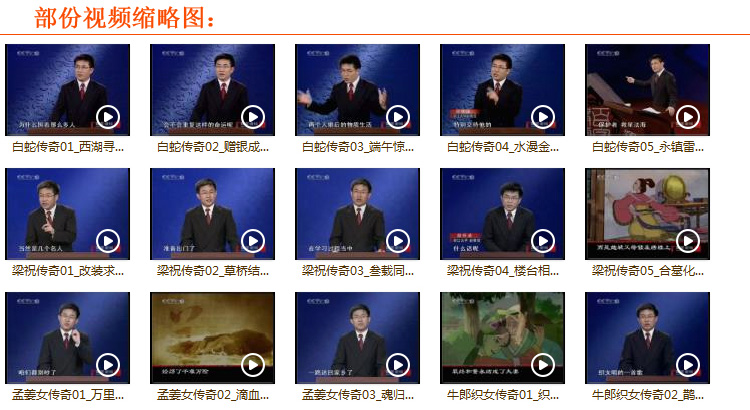Image resolution: width=750 pixels, height=410 pixels.
Task: Watch the 梁祝传奇03_叁载同 video
Action: (x=357, y=214)
